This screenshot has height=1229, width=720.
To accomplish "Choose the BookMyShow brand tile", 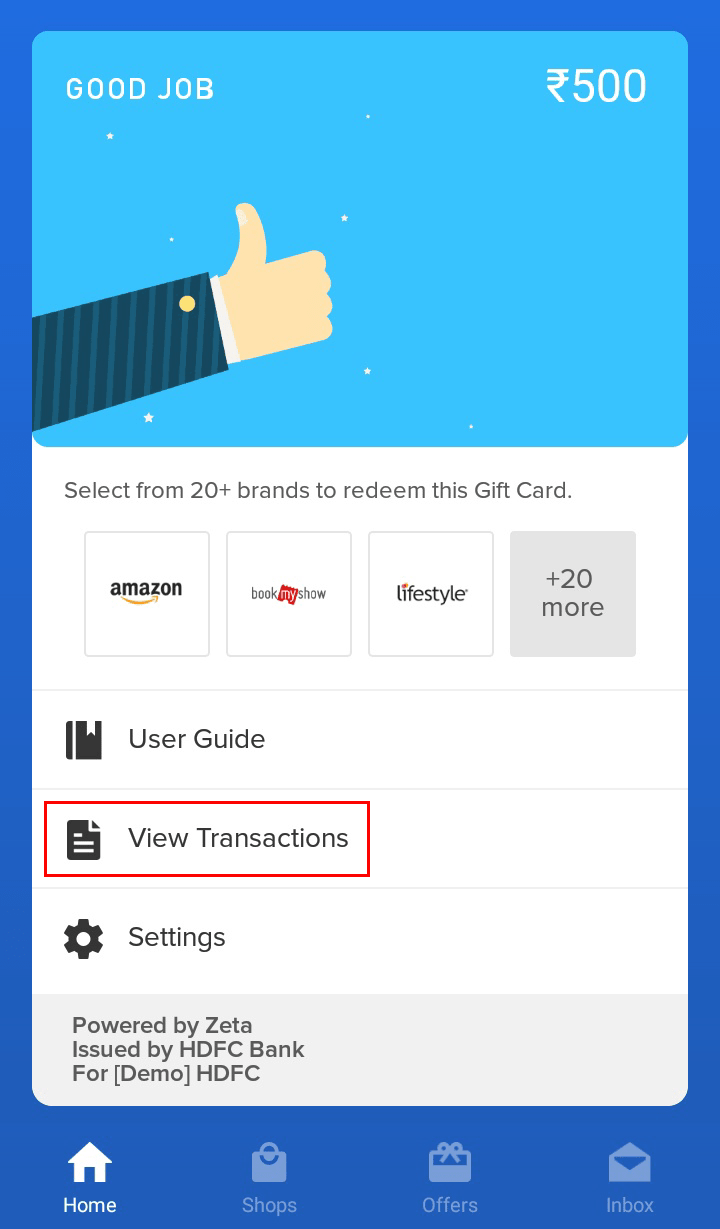I will point(289,594).
